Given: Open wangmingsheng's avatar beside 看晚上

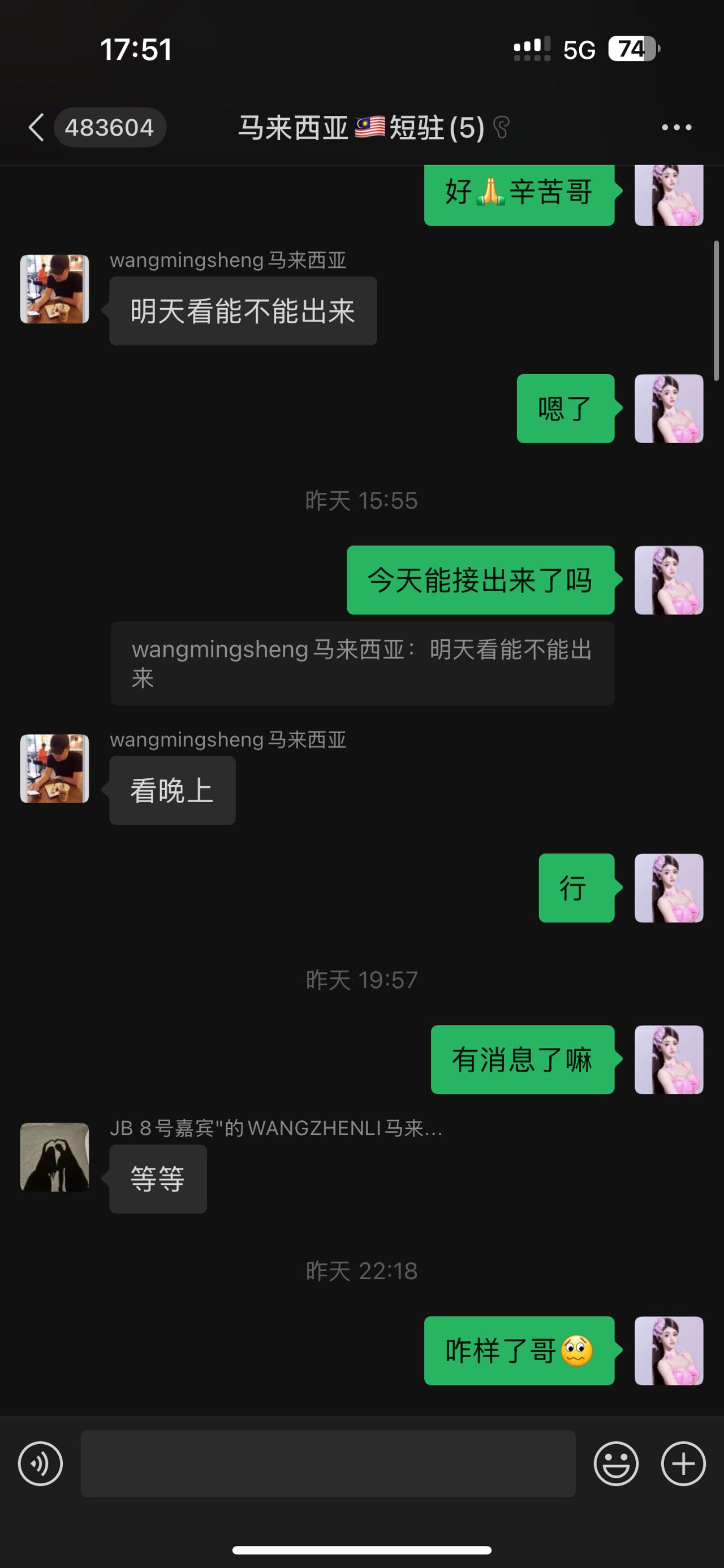Looking at the screenshot, I should pyautogui.click(x=55, y=768).
